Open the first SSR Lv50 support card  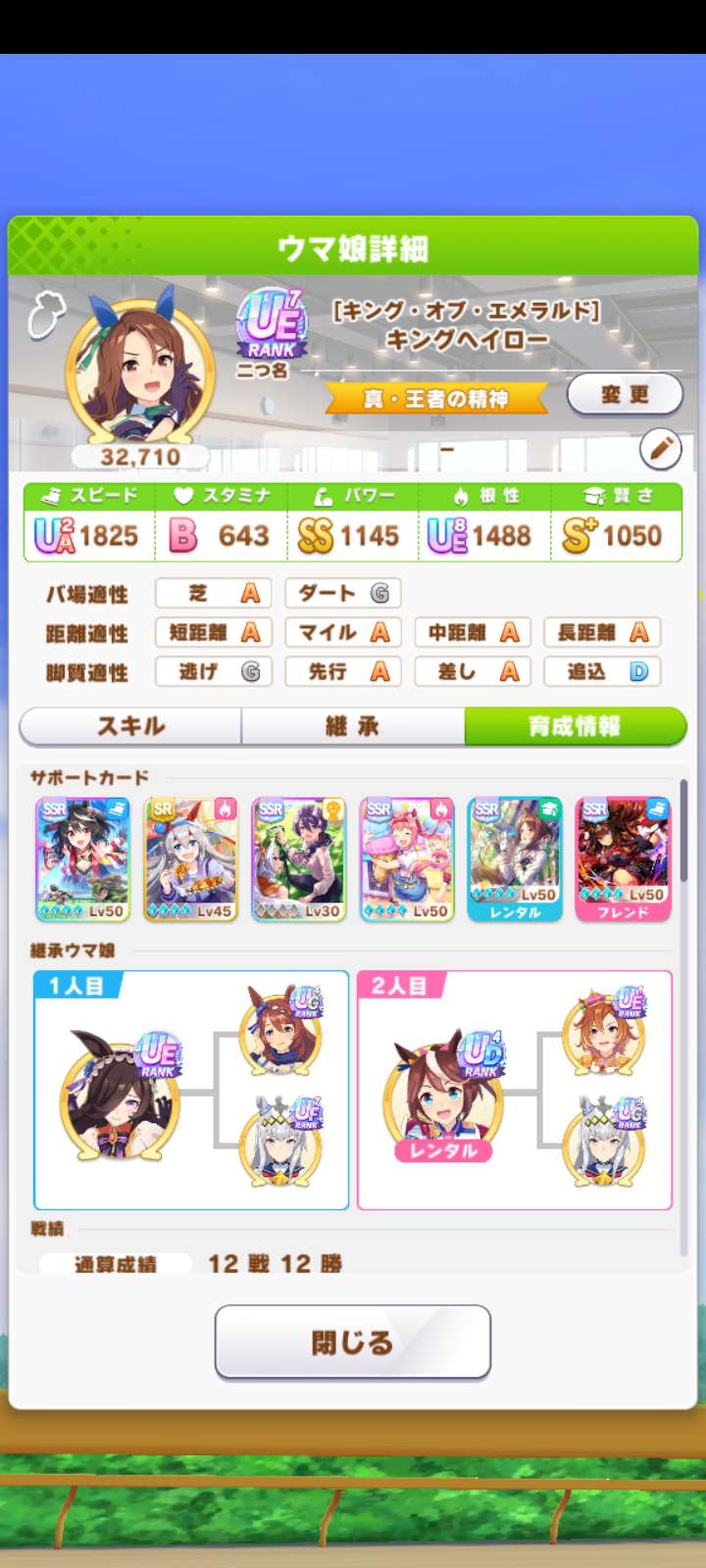click(x=82, y=859)
